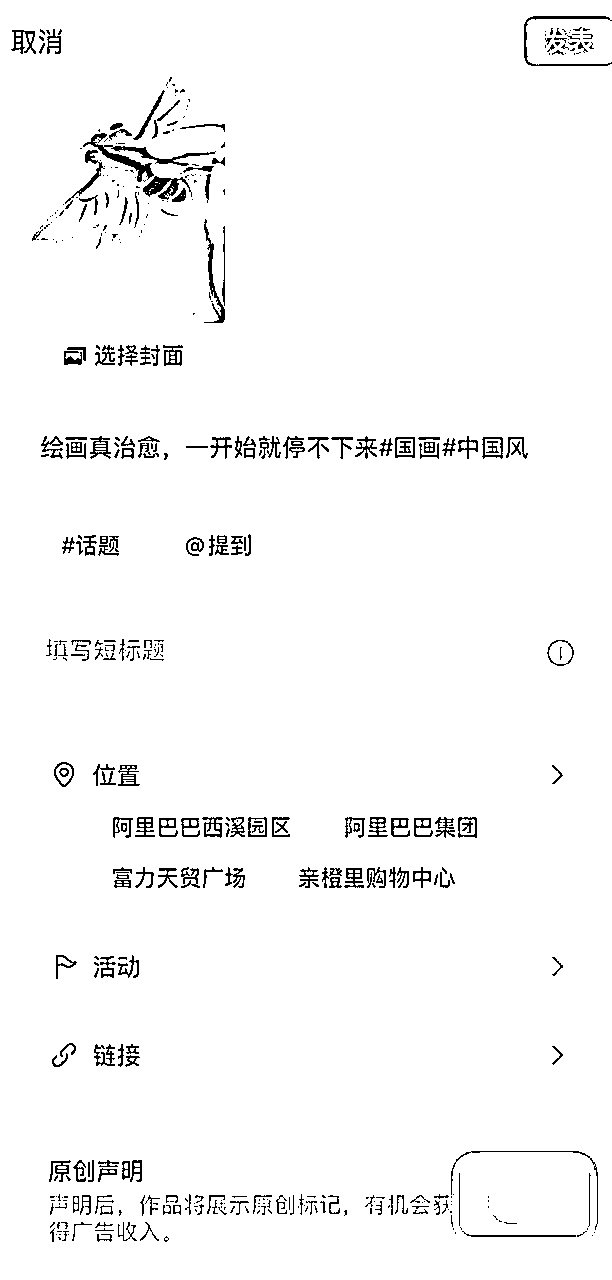Select location 阿里巴巴集团
Image resolution: width=612 pixels, height=1280 pixels.
tap(411, 828)
